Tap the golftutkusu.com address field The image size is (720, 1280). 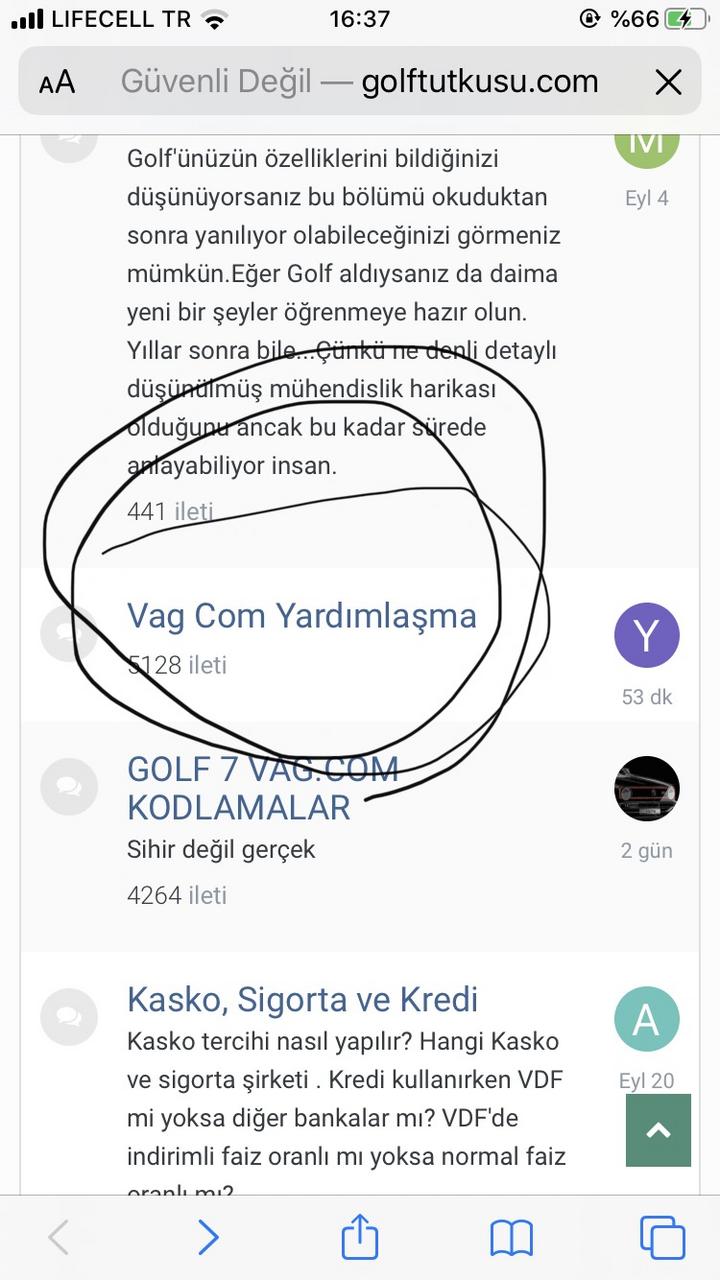[360, 81]
